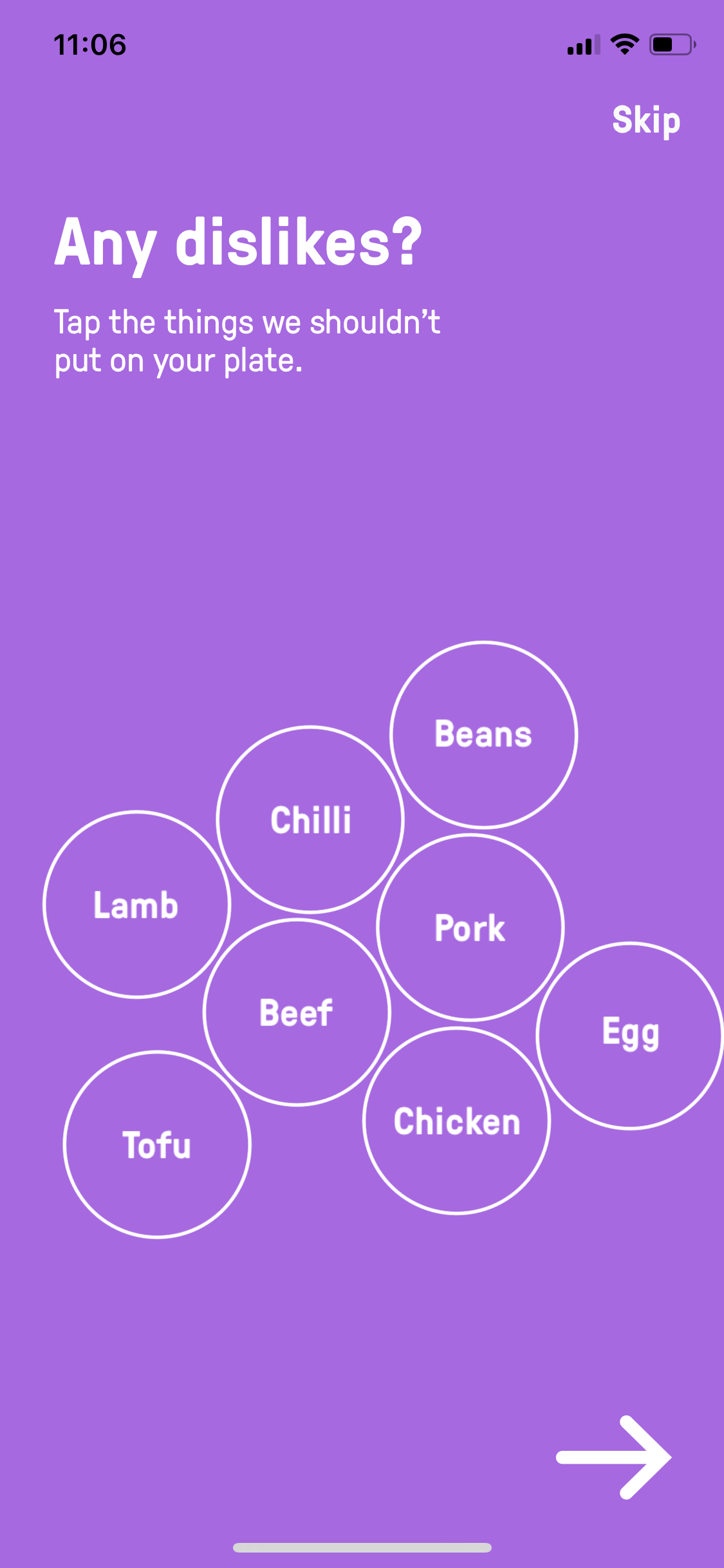
Task: Tap the Chicken bubble
Action: 456,1121
